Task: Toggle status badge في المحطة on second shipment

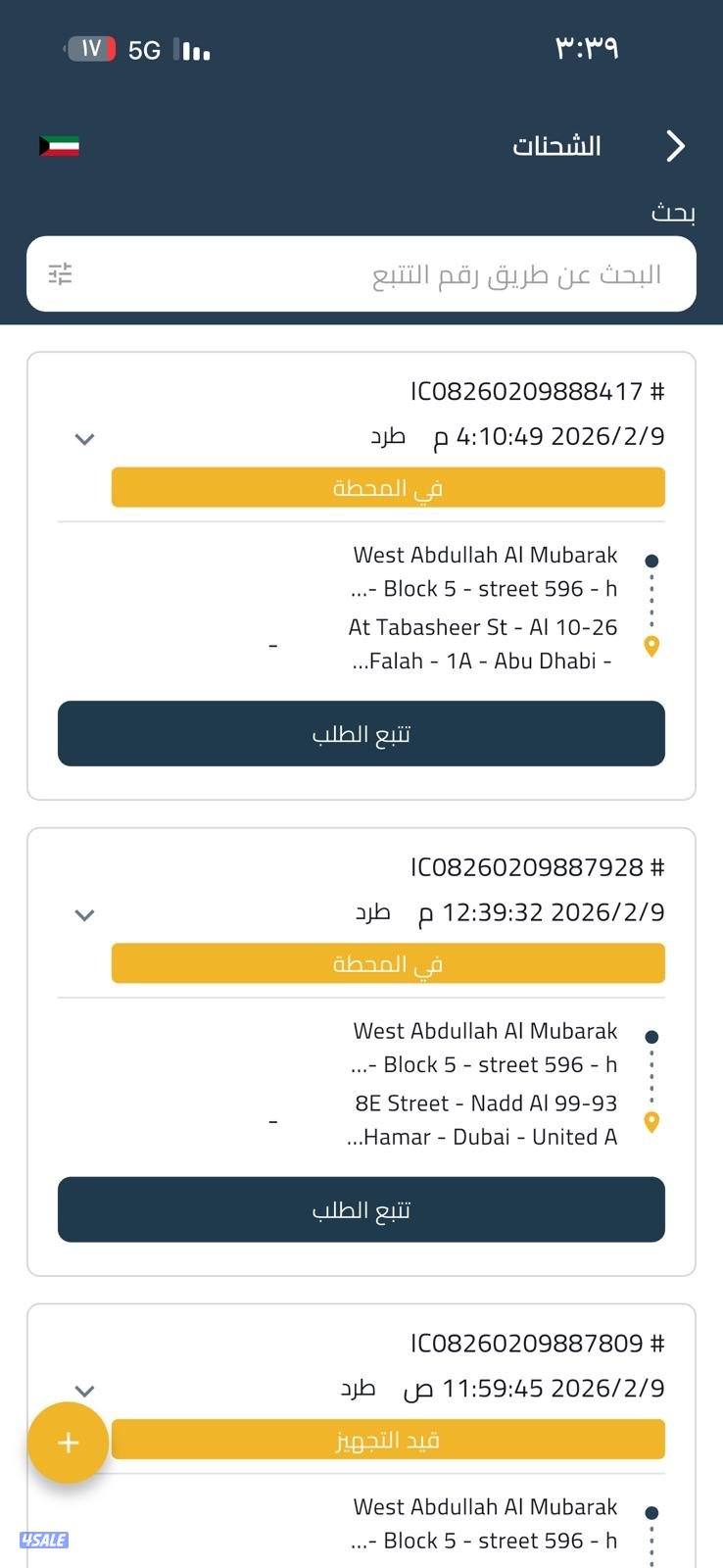Action: click(389, 963)
